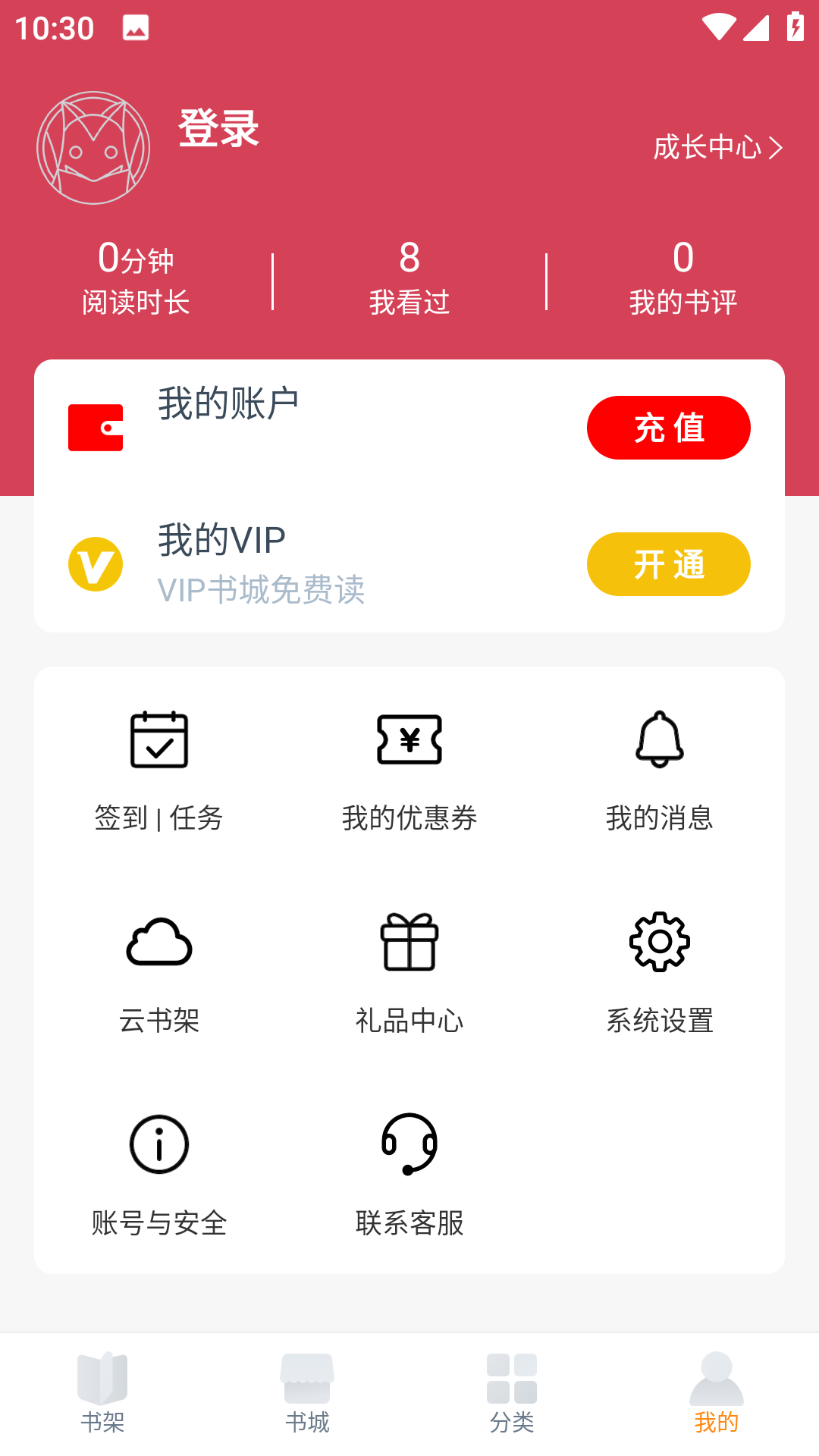Open the 礼品中心 gift icon

coord(409,943)
